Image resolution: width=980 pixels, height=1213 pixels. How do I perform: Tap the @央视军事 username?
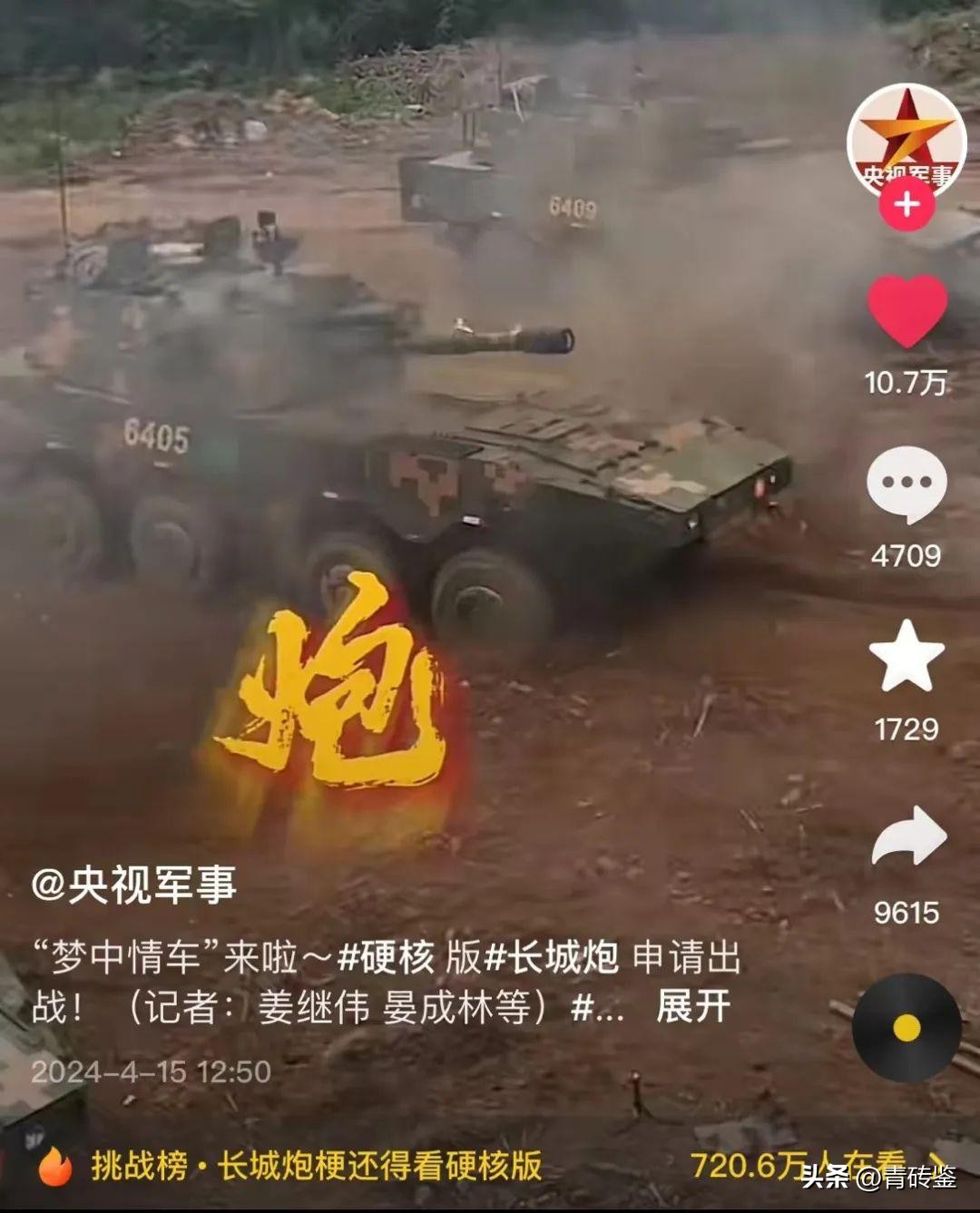134,884
